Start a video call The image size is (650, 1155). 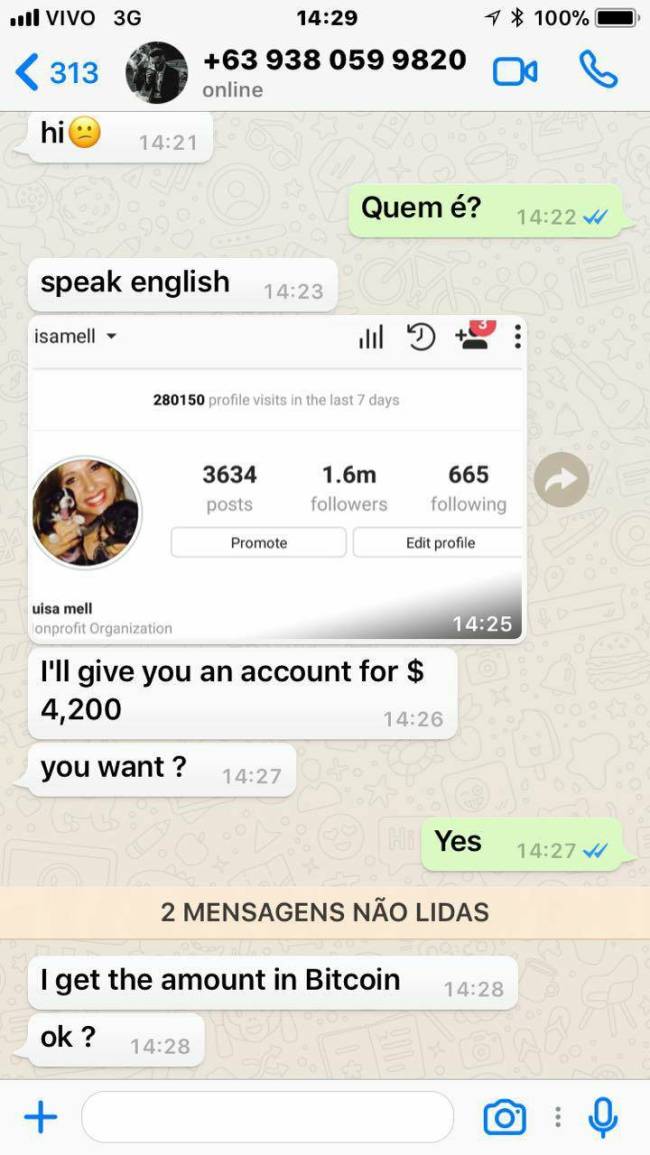(x=515, y=72)
